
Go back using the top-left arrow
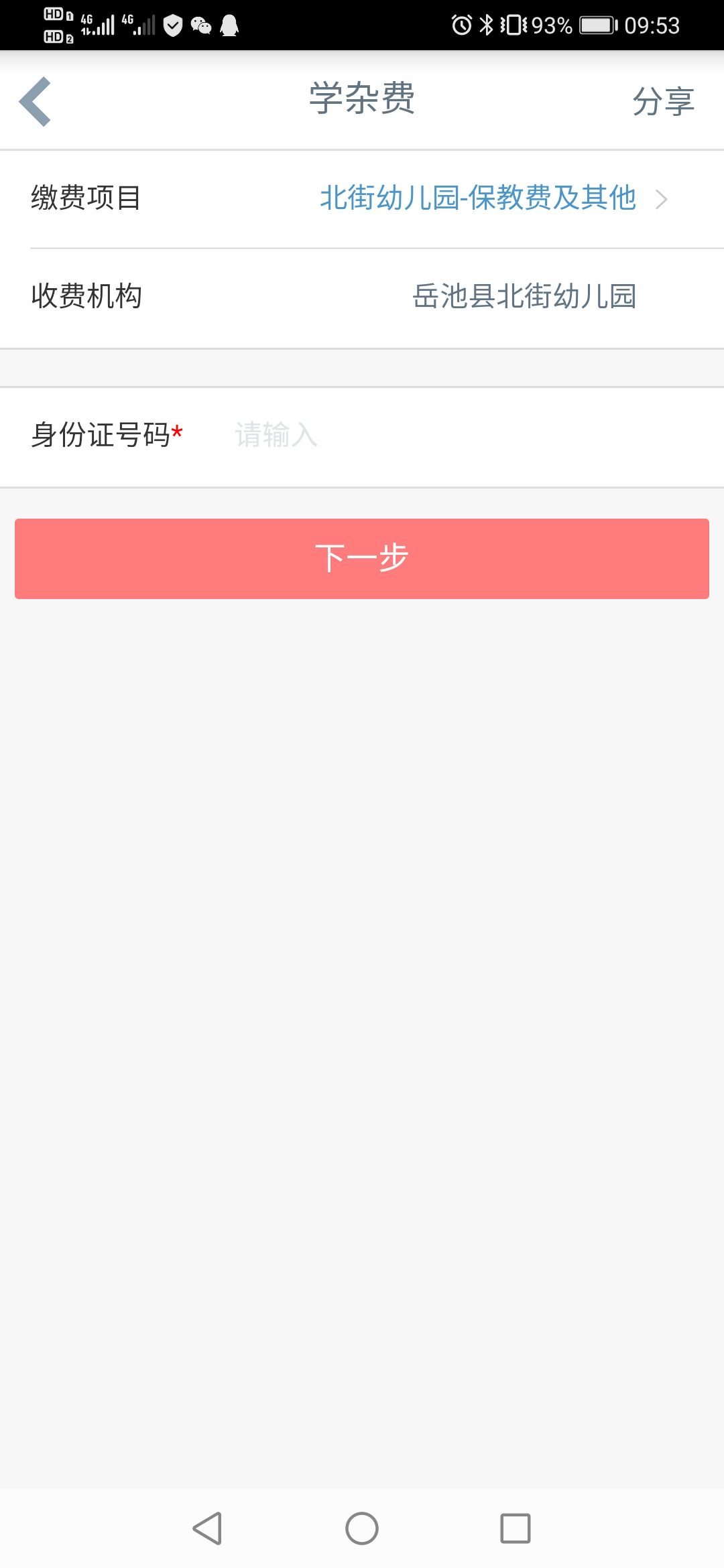(36, 101)
